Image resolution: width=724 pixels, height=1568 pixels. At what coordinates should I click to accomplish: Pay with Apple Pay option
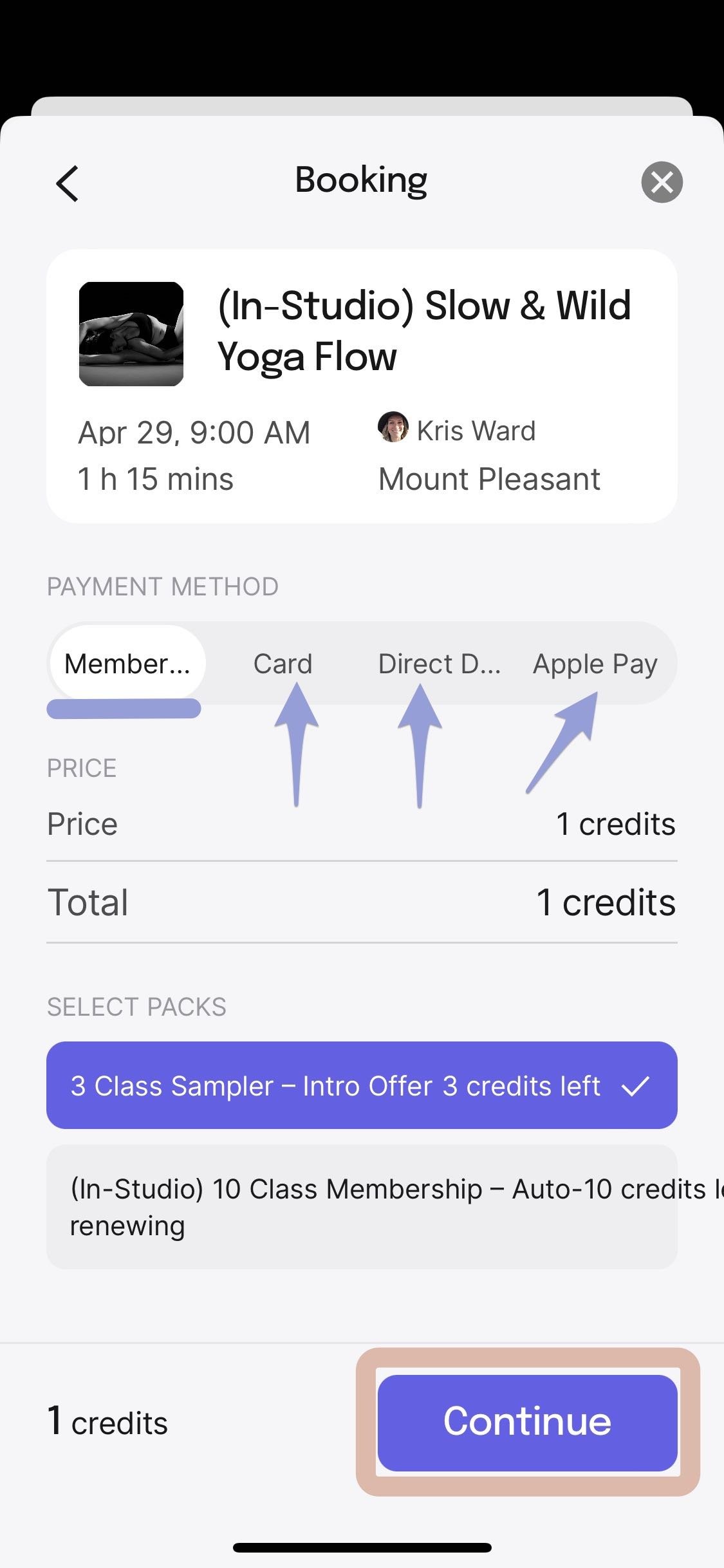595,663
